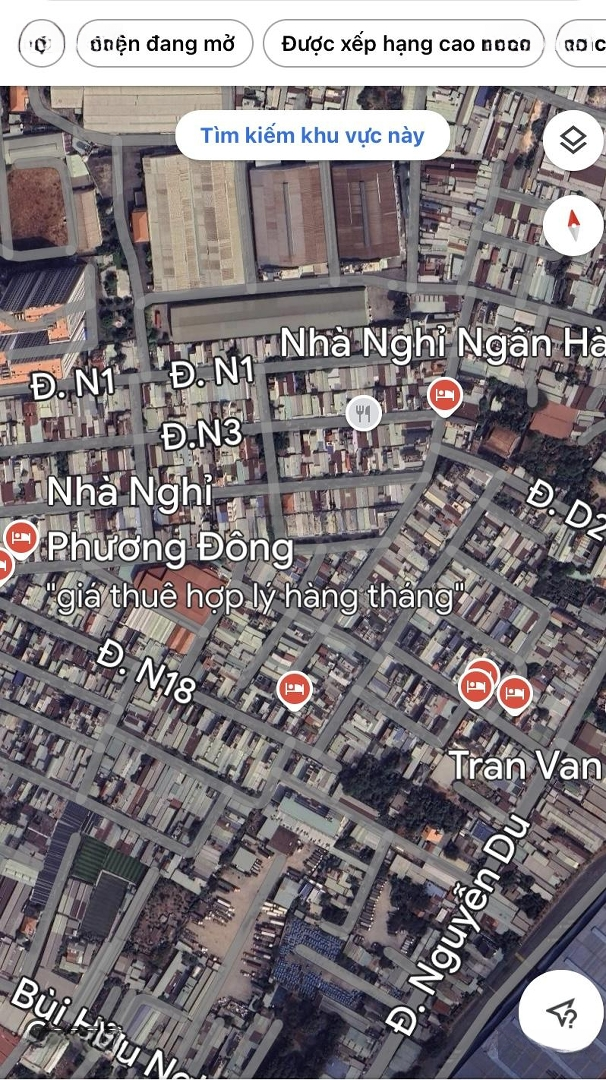606x1080 pixels.
Task: Open the Nhà Nghỉ Ngân Hà hotel pin
Action: [x=444, y=397]
